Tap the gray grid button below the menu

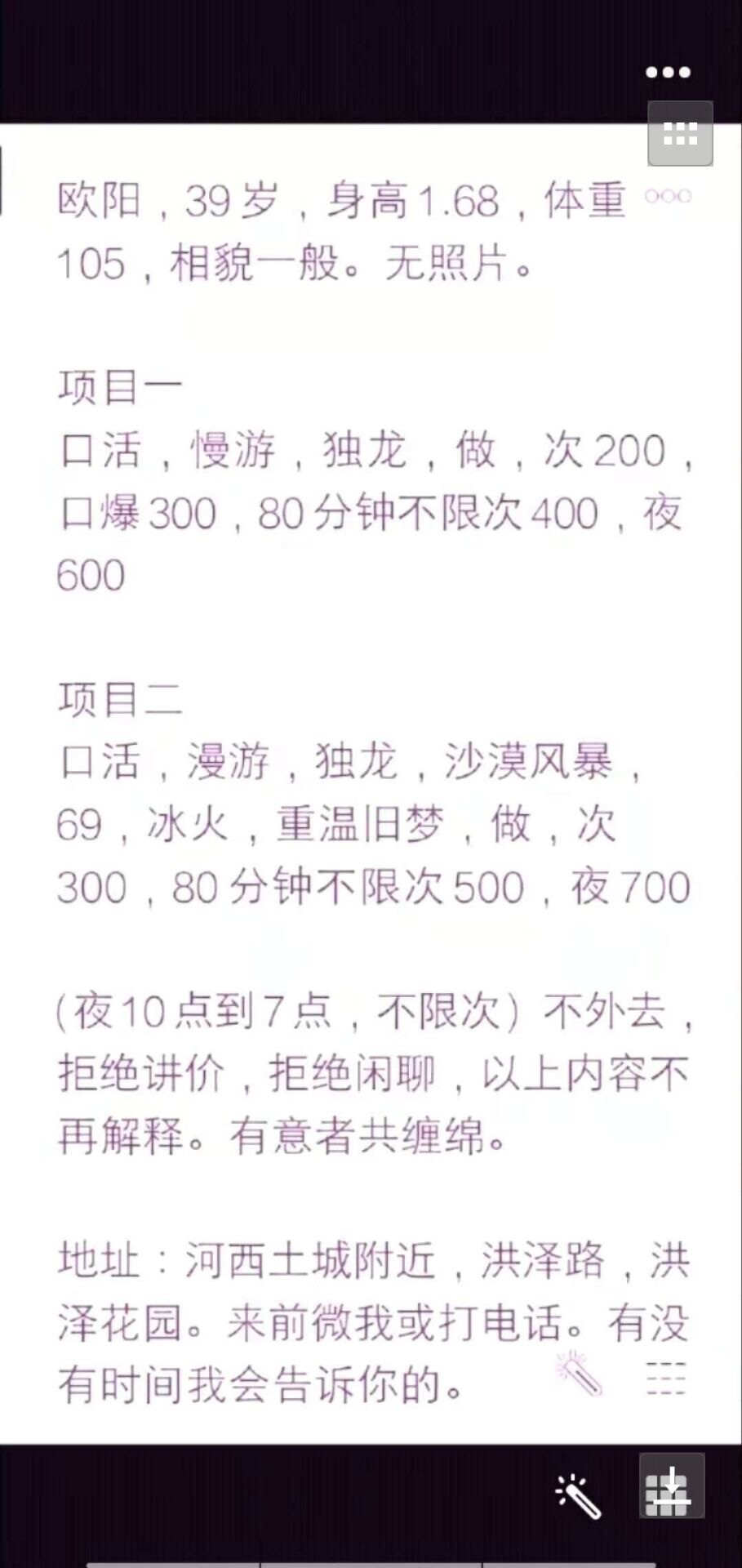680,134
